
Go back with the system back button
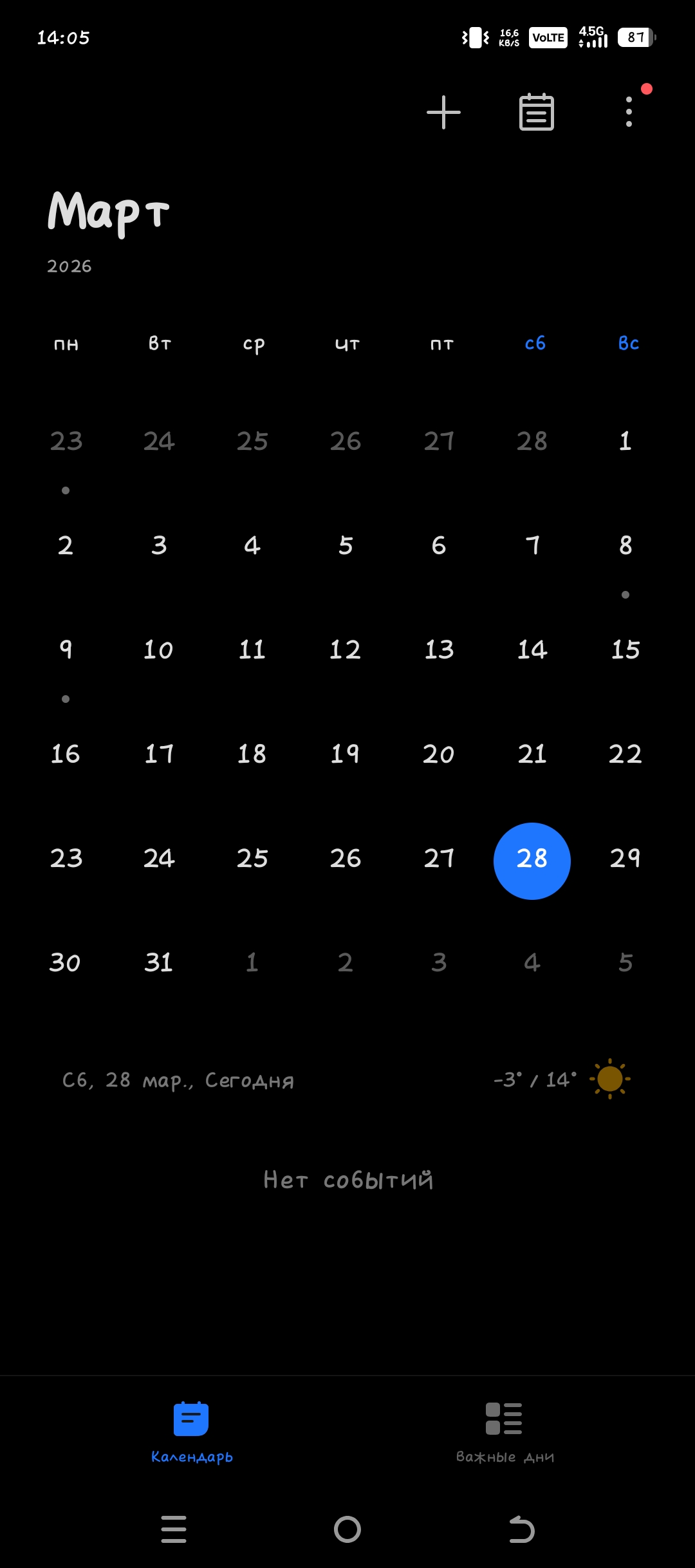tap(521, 1529)
